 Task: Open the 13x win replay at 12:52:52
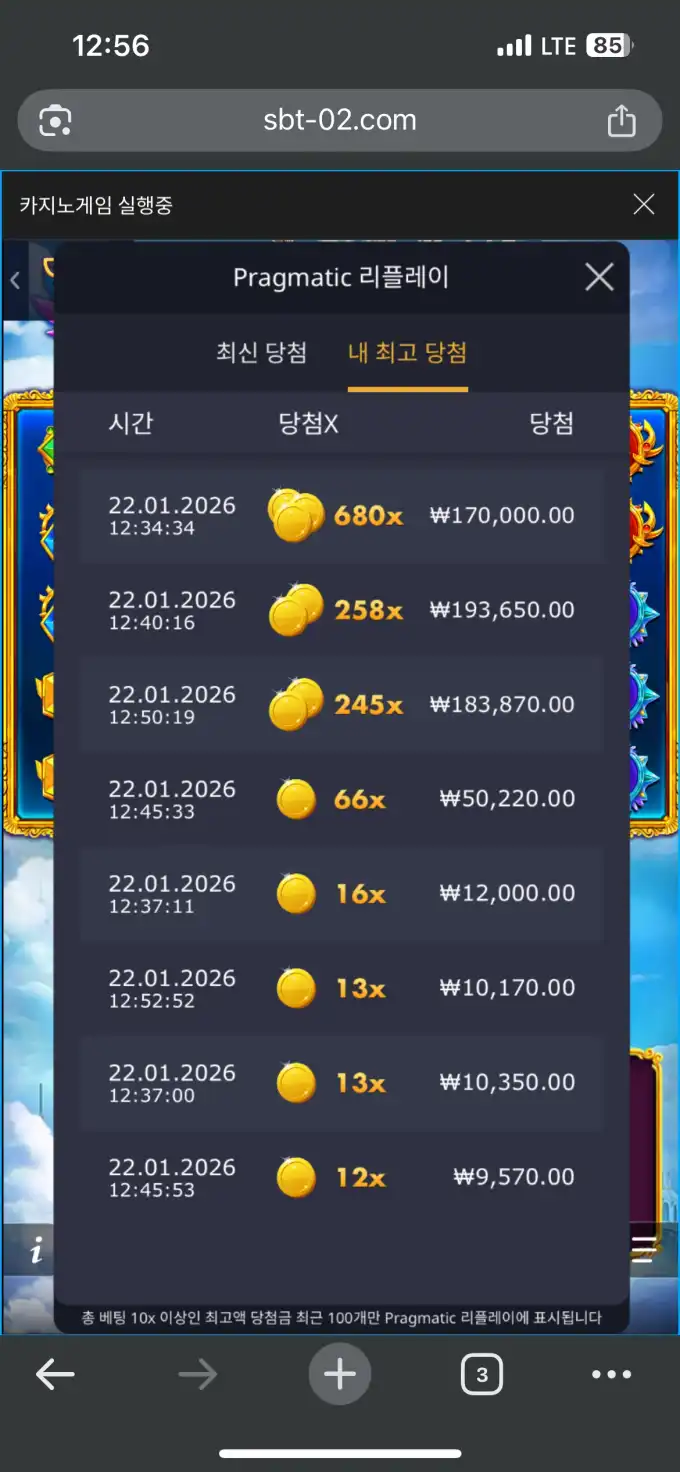[341, 988]
